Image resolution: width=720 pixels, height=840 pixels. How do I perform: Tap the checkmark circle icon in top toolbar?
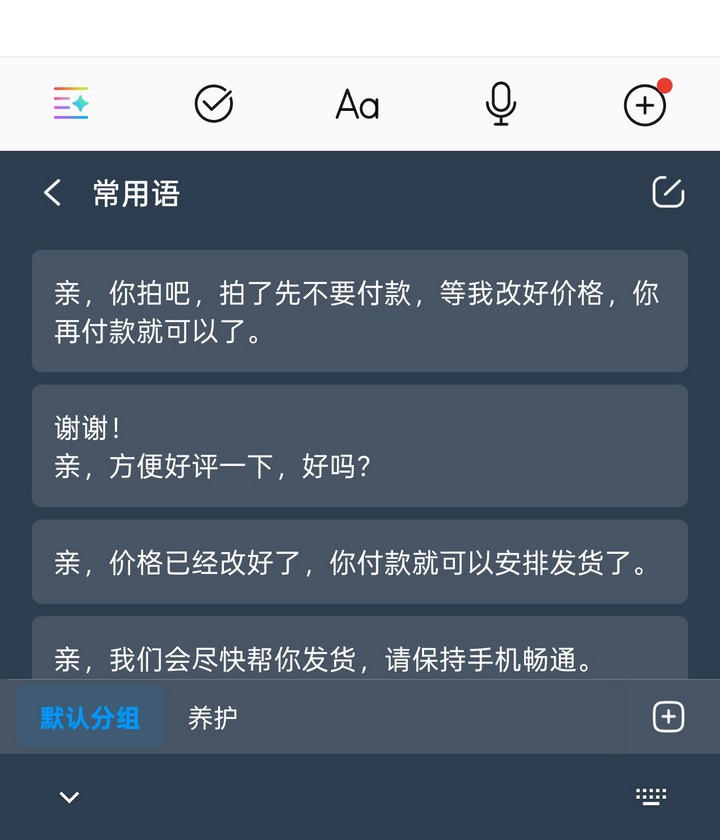point(214,103)
